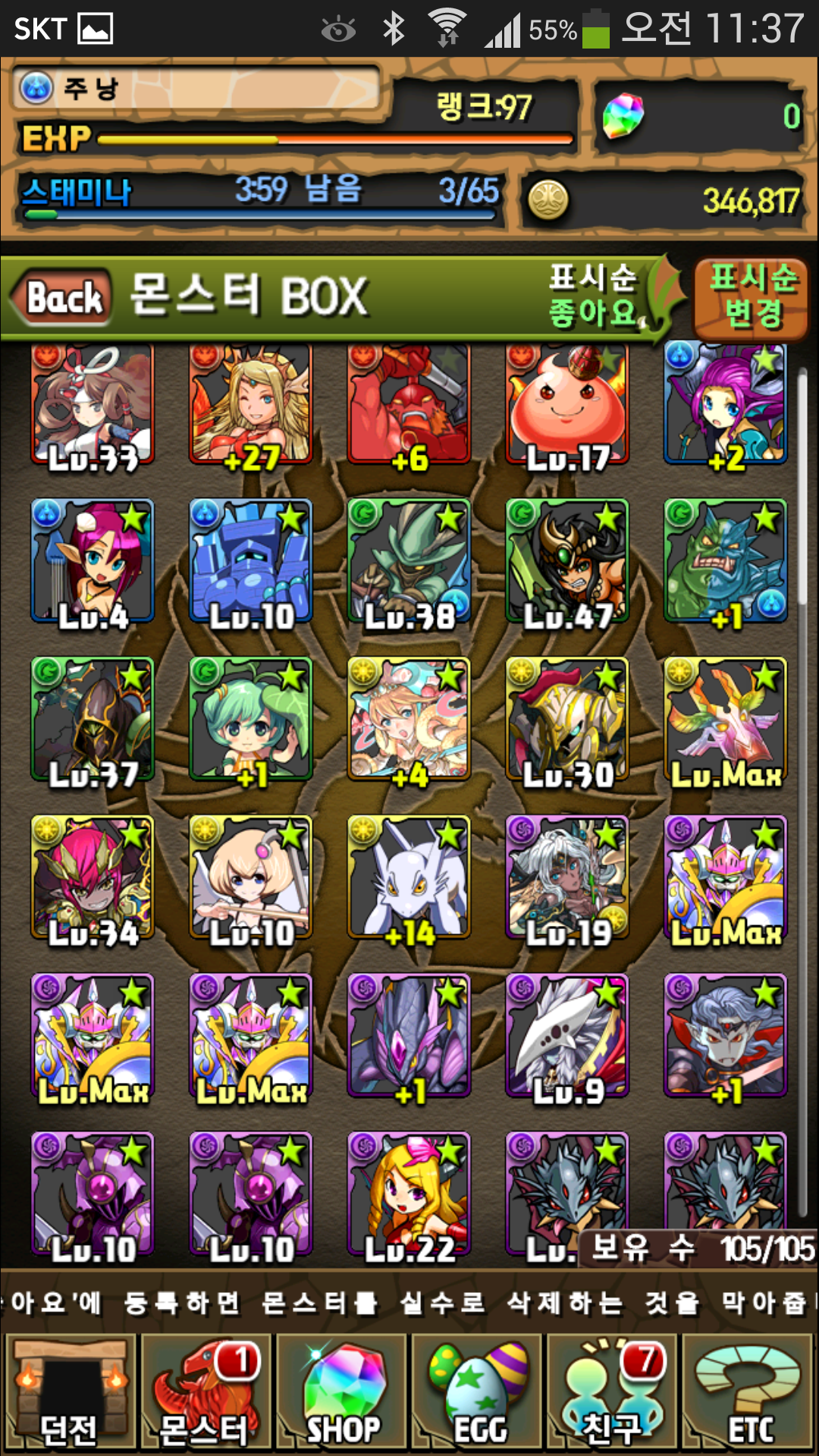Select the light monster with +14

click(409, 878)
